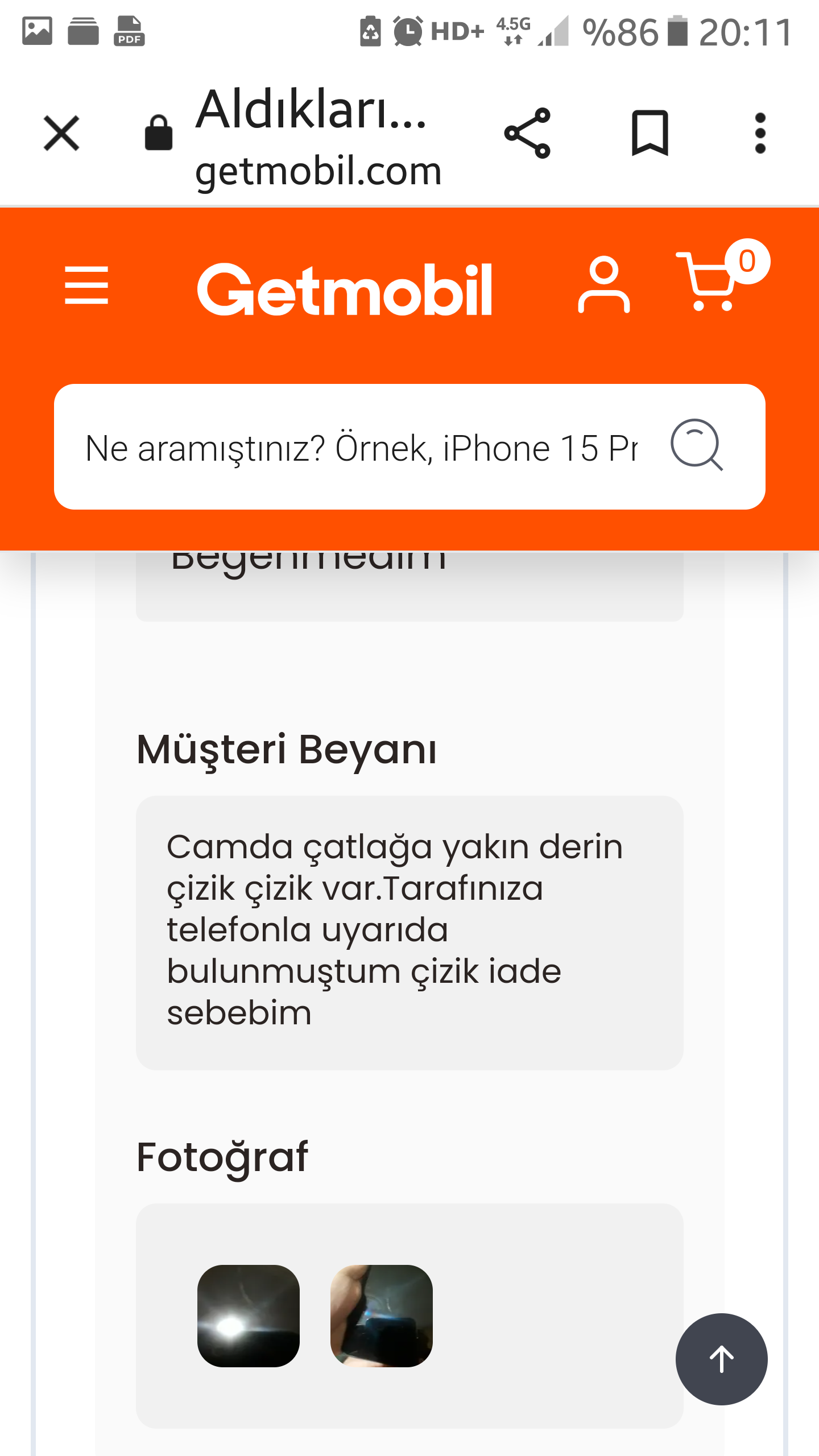Open the browser overflow menu
This screenshot has height=1456, width=819.
point(760,134)
